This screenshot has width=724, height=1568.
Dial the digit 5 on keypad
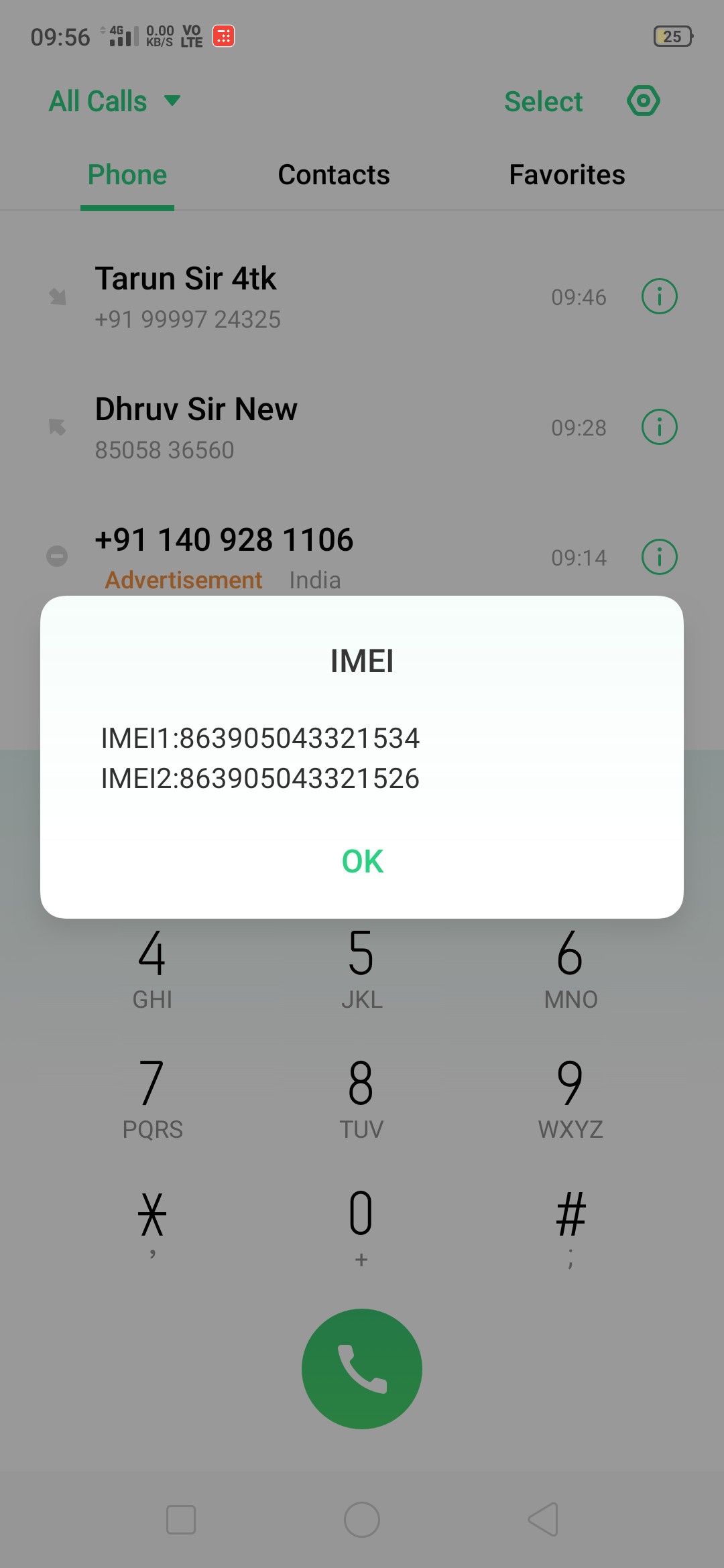click(361, 966)
